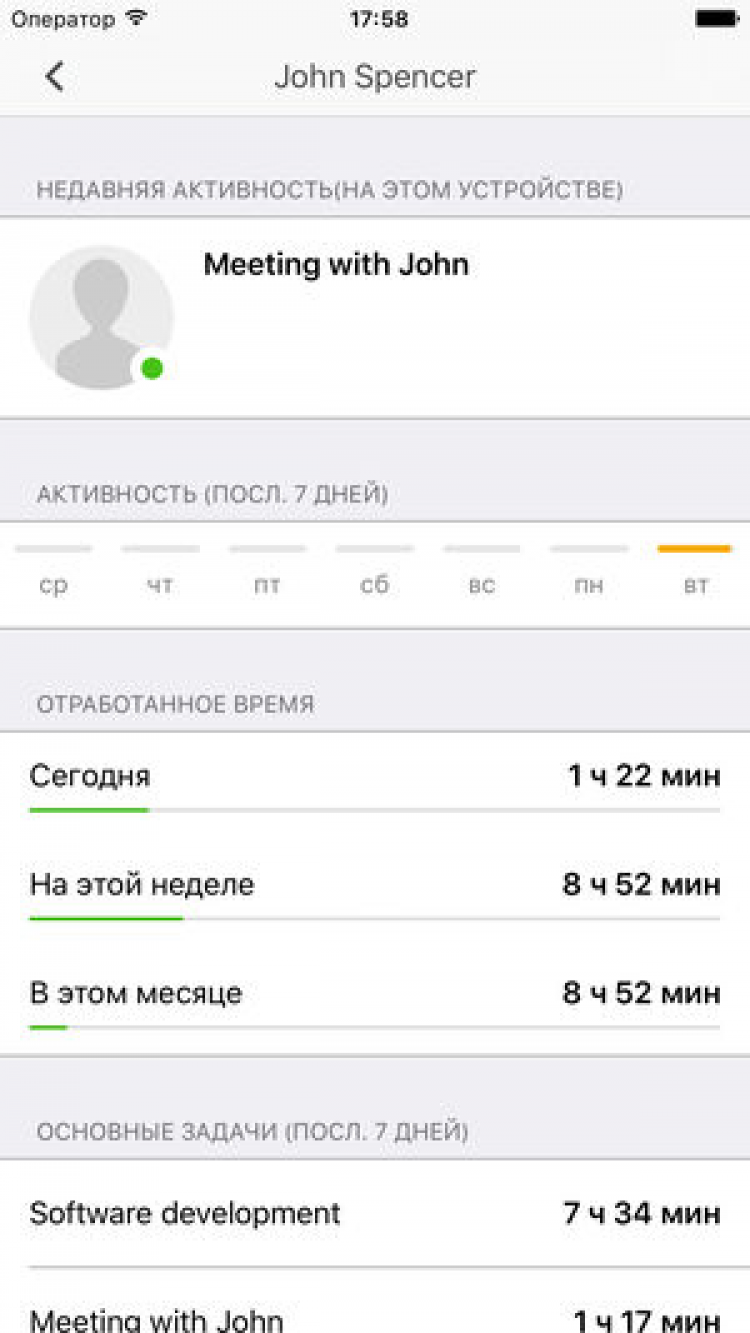Select Thursday (чт) in the activity chart
This screenshot has width=750, height=1333.
(160, 572)
